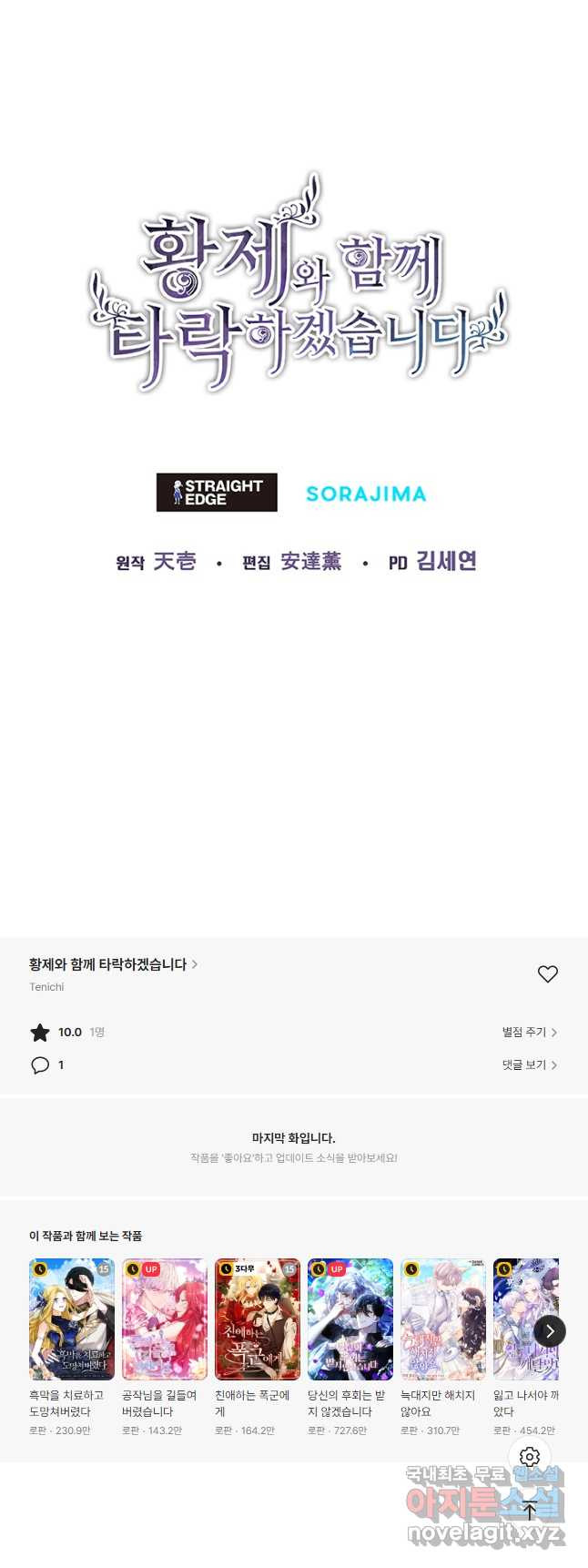Open the recommended title 친애하는 폭군에게
The image size is (588, 1568).
pyautogui.click(x=258, y=1319)
